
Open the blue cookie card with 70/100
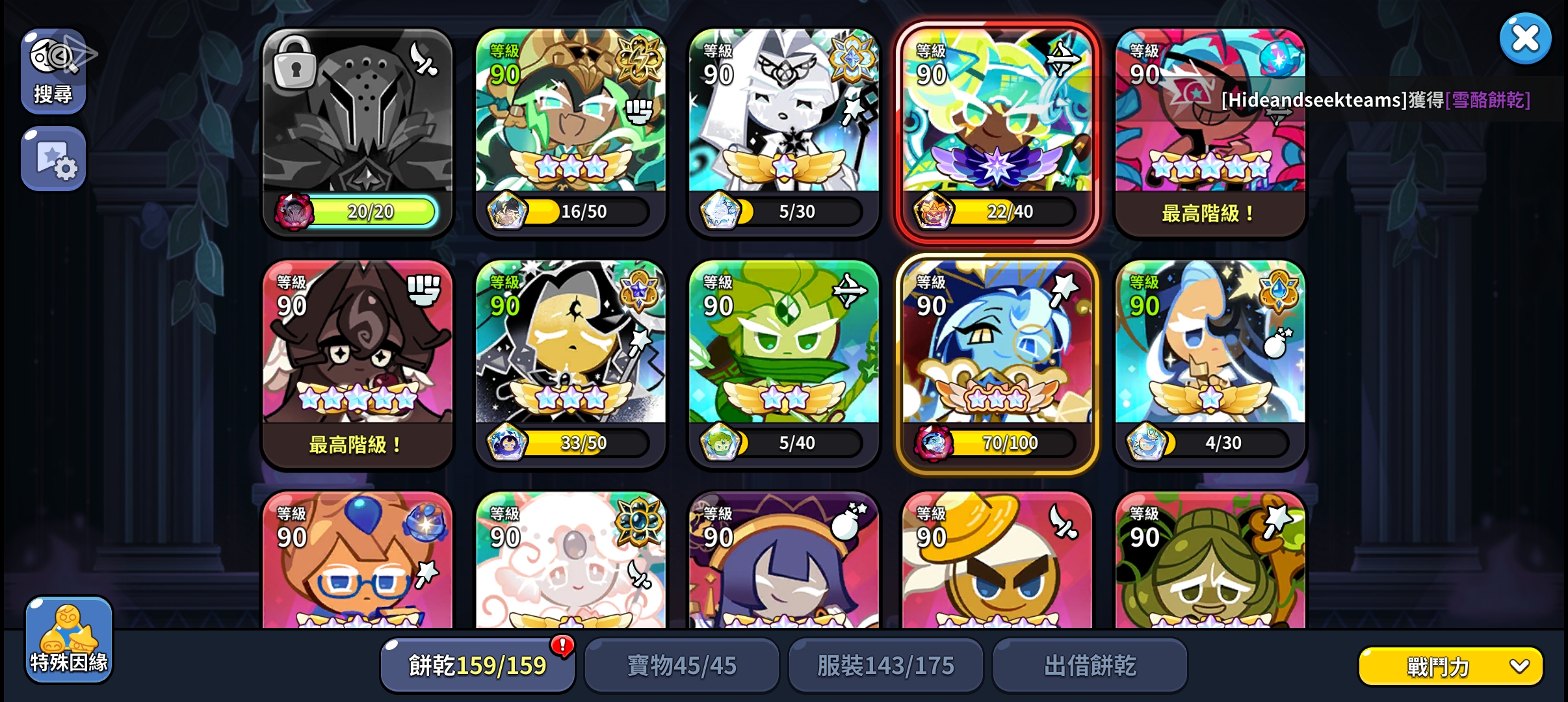coord(997,361)
